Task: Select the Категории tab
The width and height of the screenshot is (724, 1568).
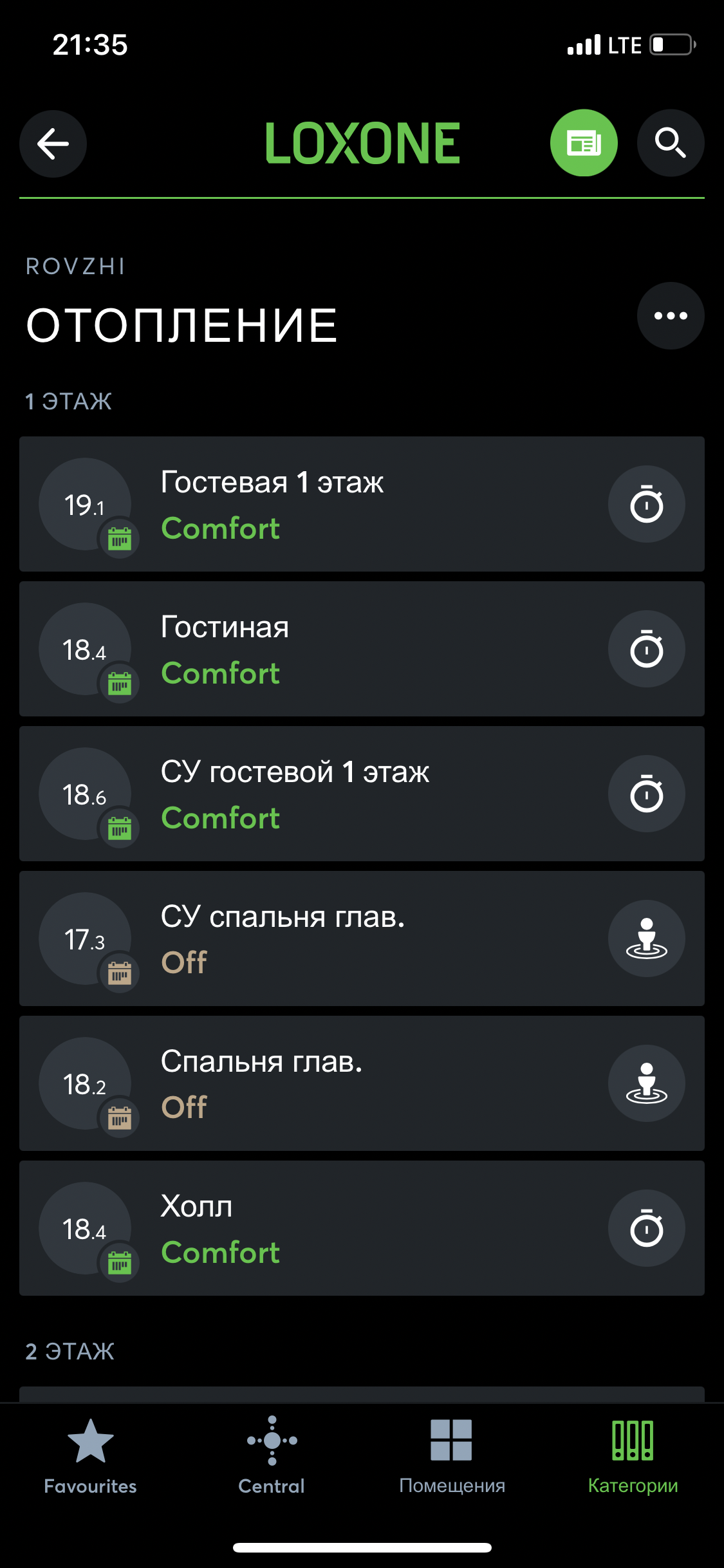Action: pyautogui.click(x=633, y=1457)
